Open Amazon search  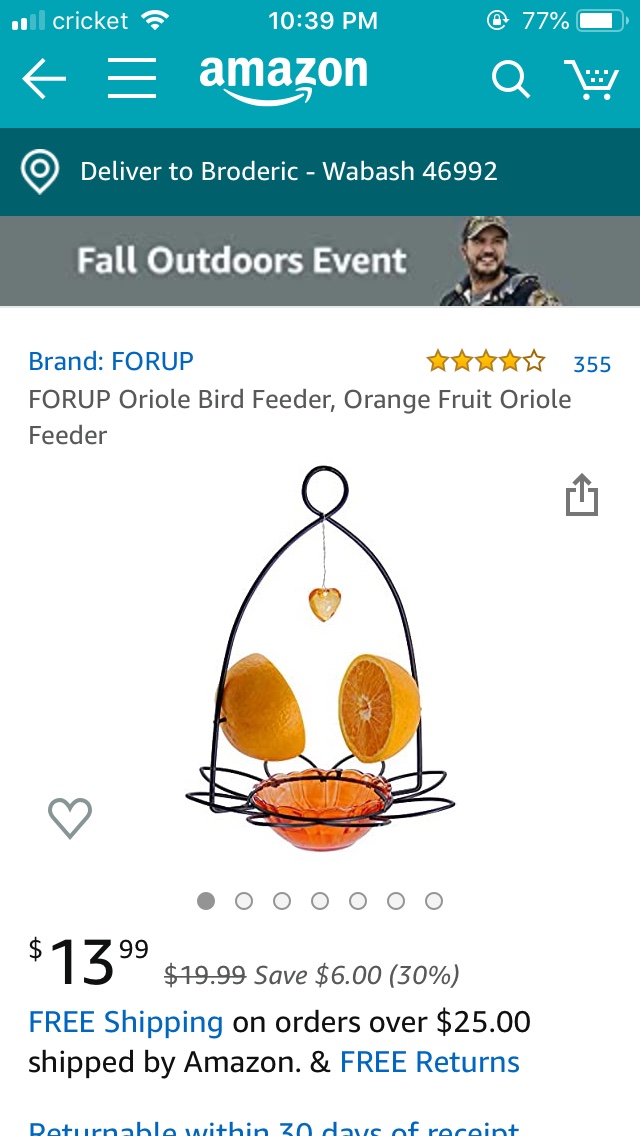click(x=510, y=79)
